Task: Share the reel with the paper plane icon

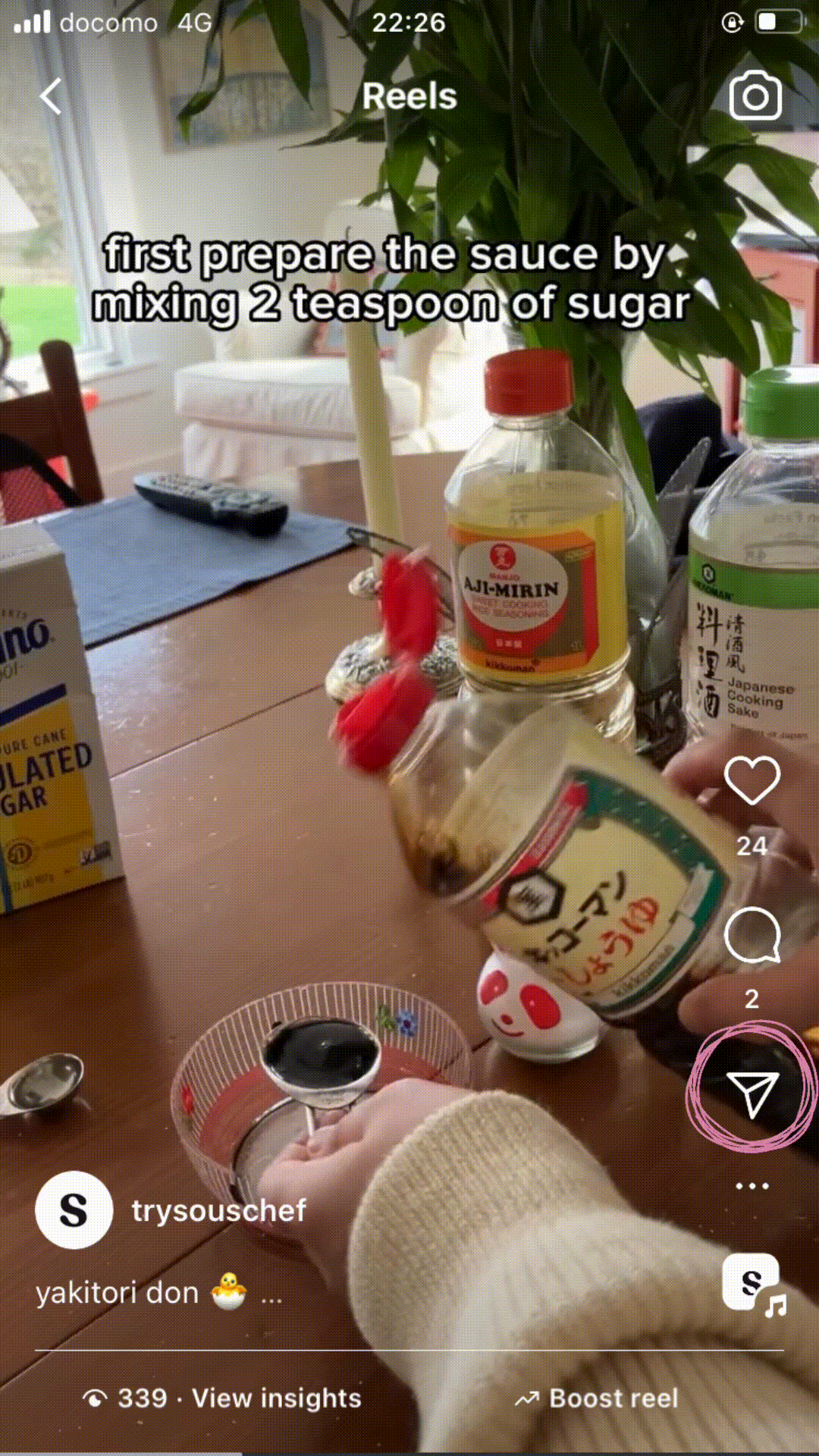Action: coord(752,1094)
